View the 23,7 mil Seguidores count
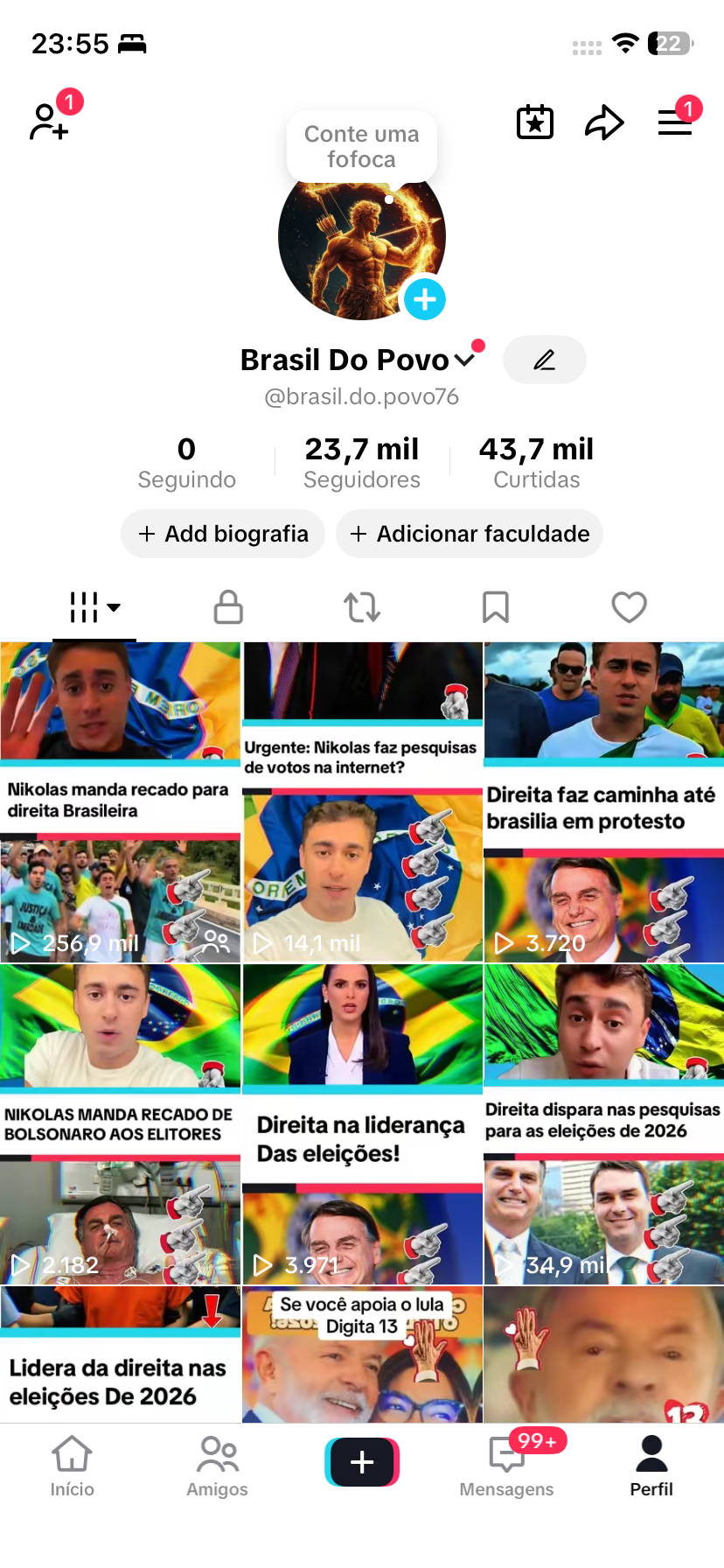Screen dimensions: 724x1568 pyautogui.click(x=361, y=461)
